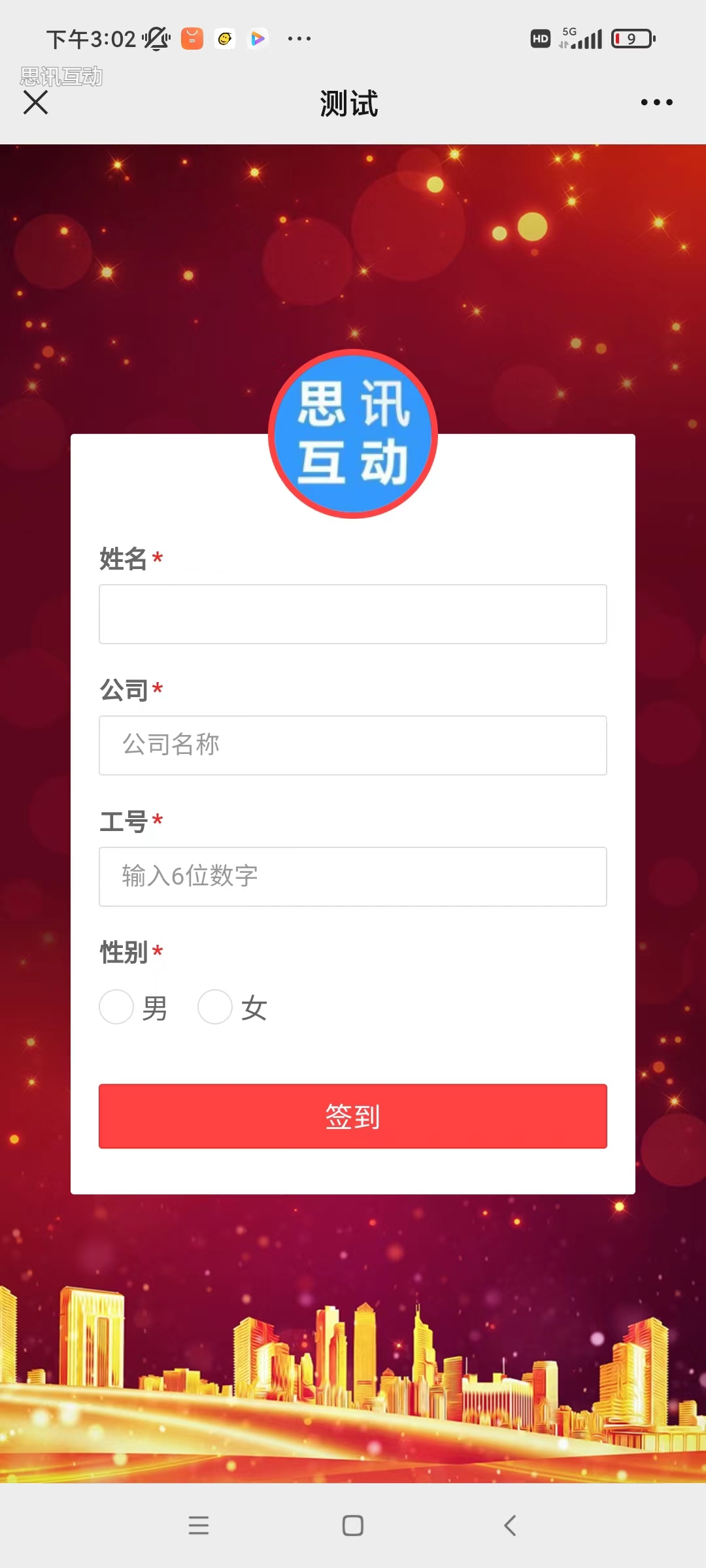The image size is (706, 1568).
Task: Return to the phone's home screen
Action: (x=353, y=1526)
